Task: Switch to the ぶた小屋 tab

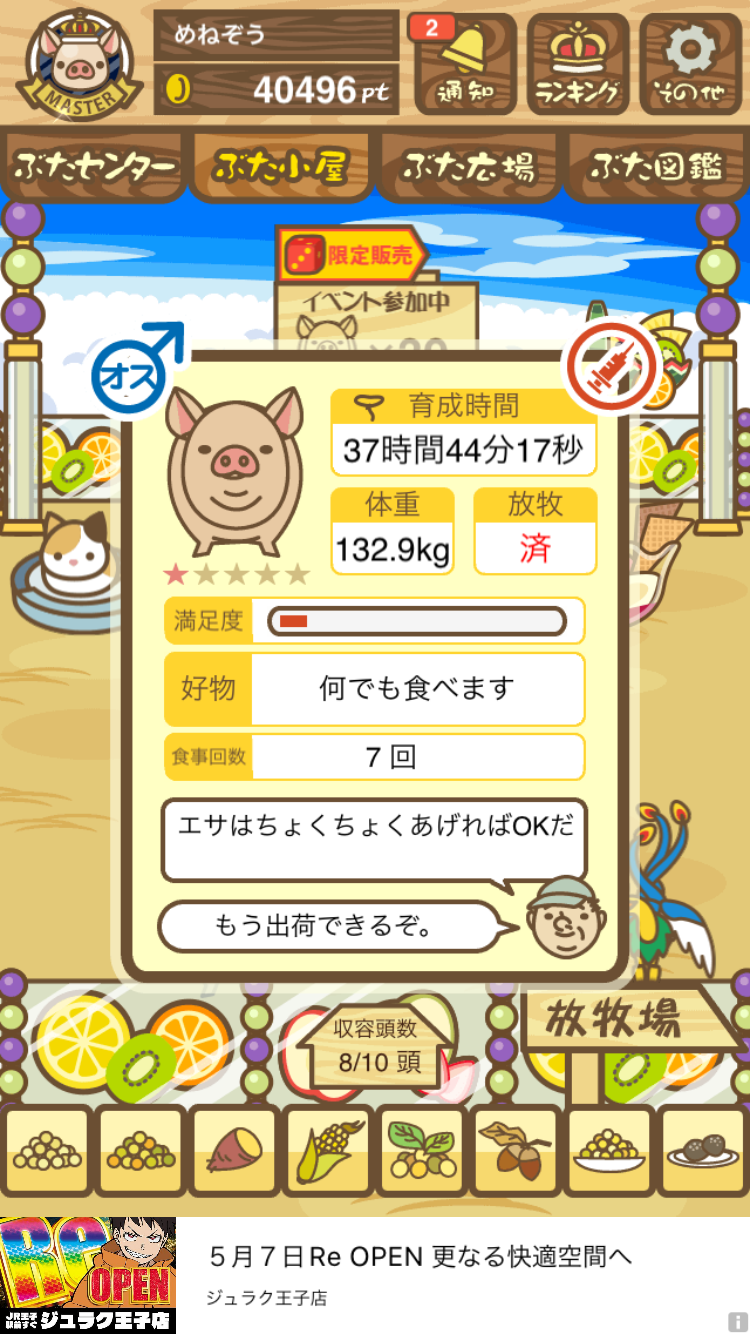Action: 281,165
